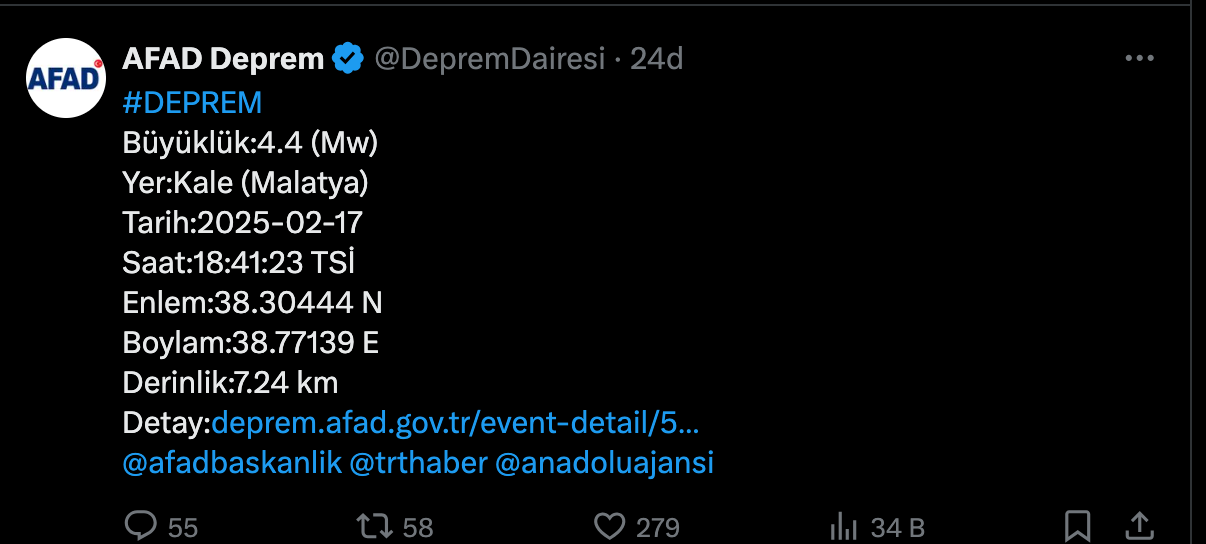Retweet the earthquake post
1206x544 pixels.
(375, 525)
